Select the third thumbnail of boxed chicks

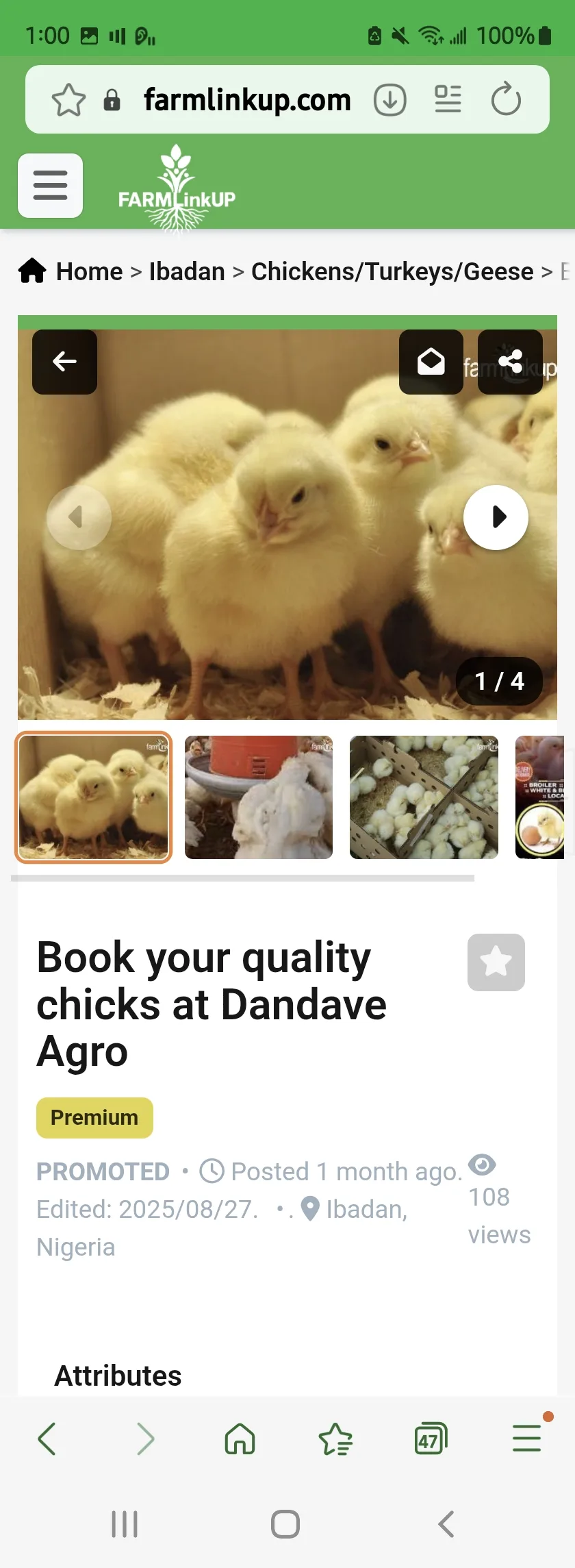pos(424,797)
